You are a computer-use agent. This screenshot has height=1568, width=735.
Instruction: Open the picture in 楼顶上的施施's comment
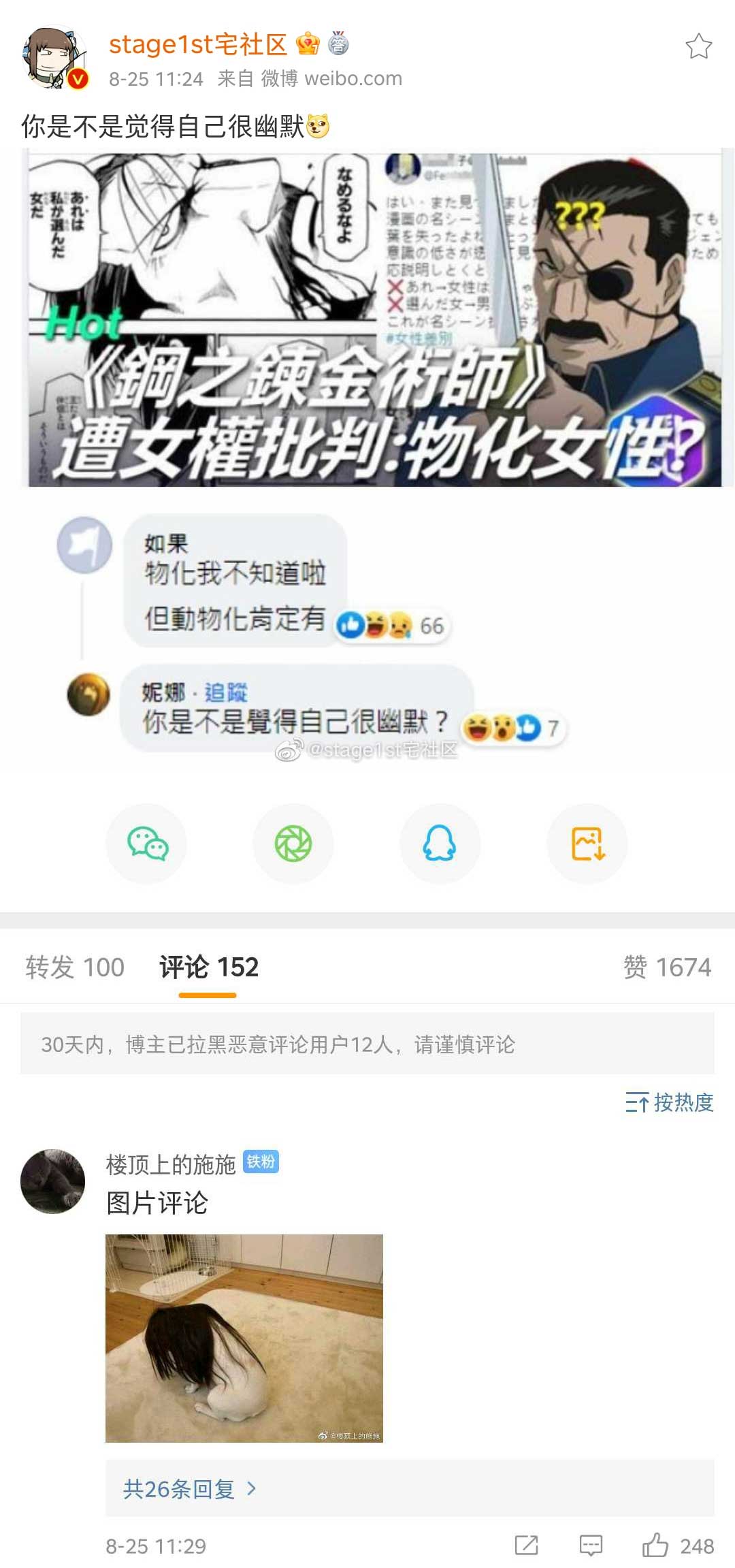pyautogui.click(x=244, y=1338)
